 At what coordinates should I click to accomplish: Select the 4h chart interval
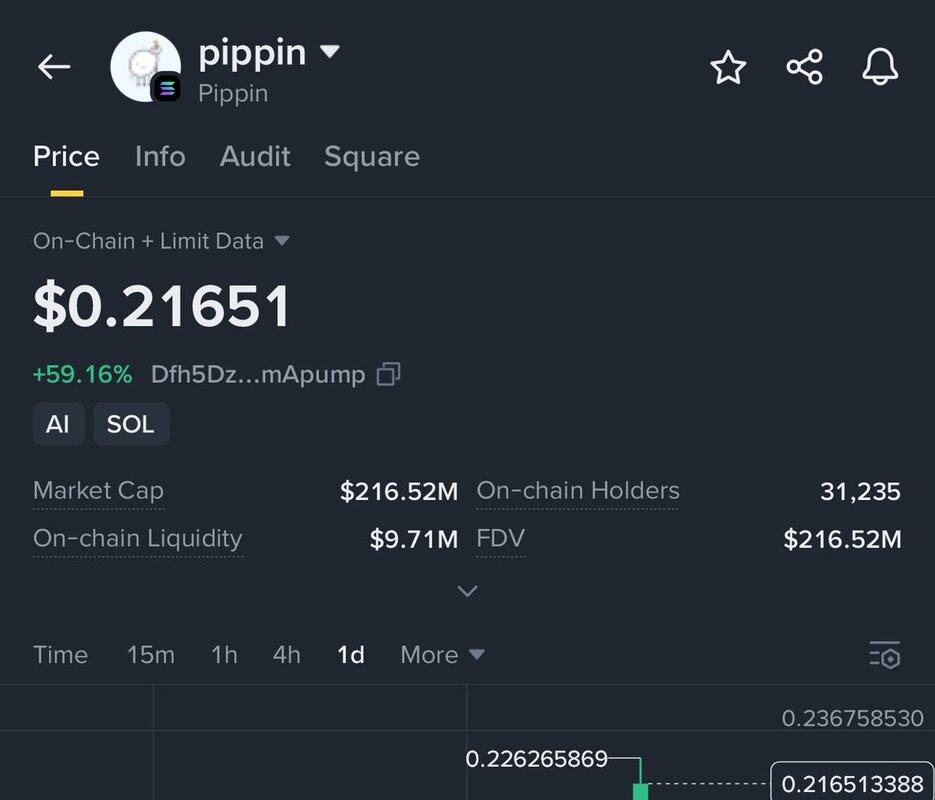point(286,655)
